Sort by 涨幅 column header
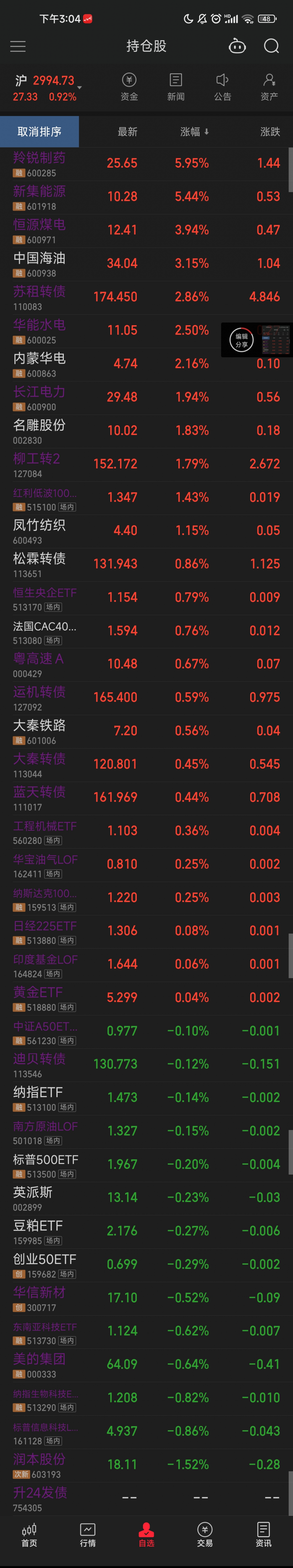This screenshot has width=293, height=1568. (x=194, y=132)
